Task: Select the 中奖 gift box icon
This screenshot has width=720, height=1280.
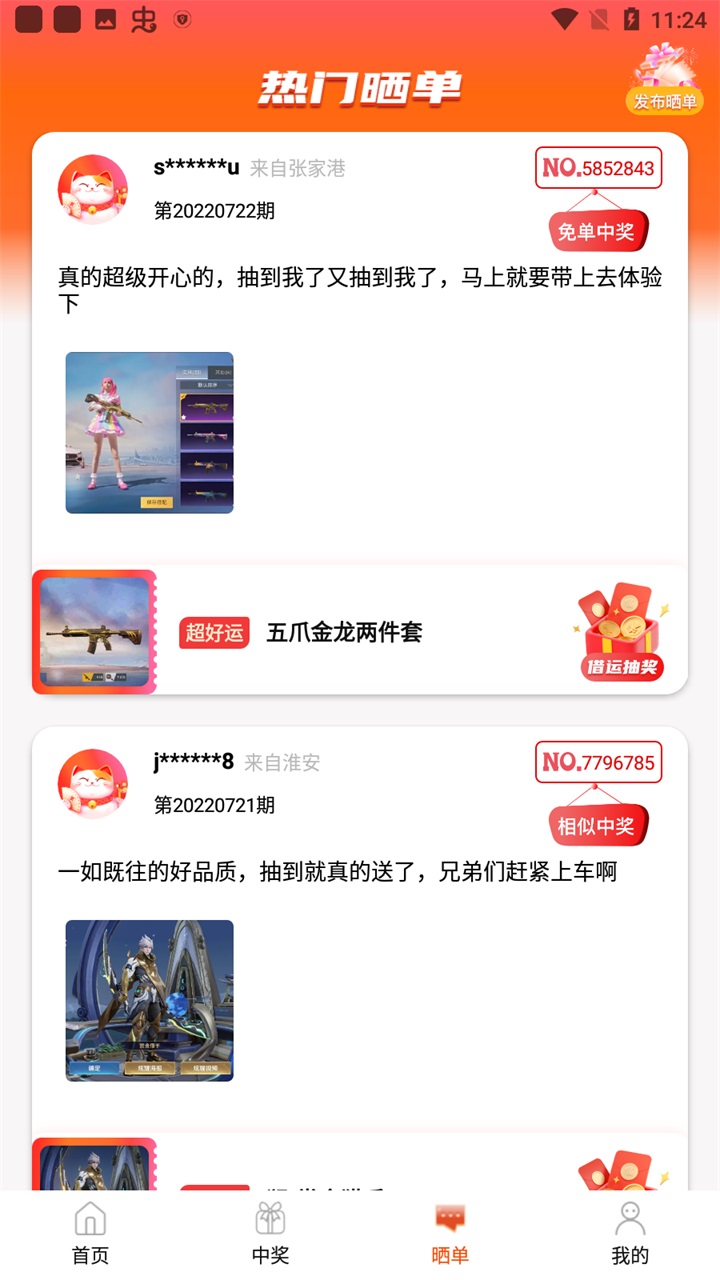Action: (x=270, y=1222)
